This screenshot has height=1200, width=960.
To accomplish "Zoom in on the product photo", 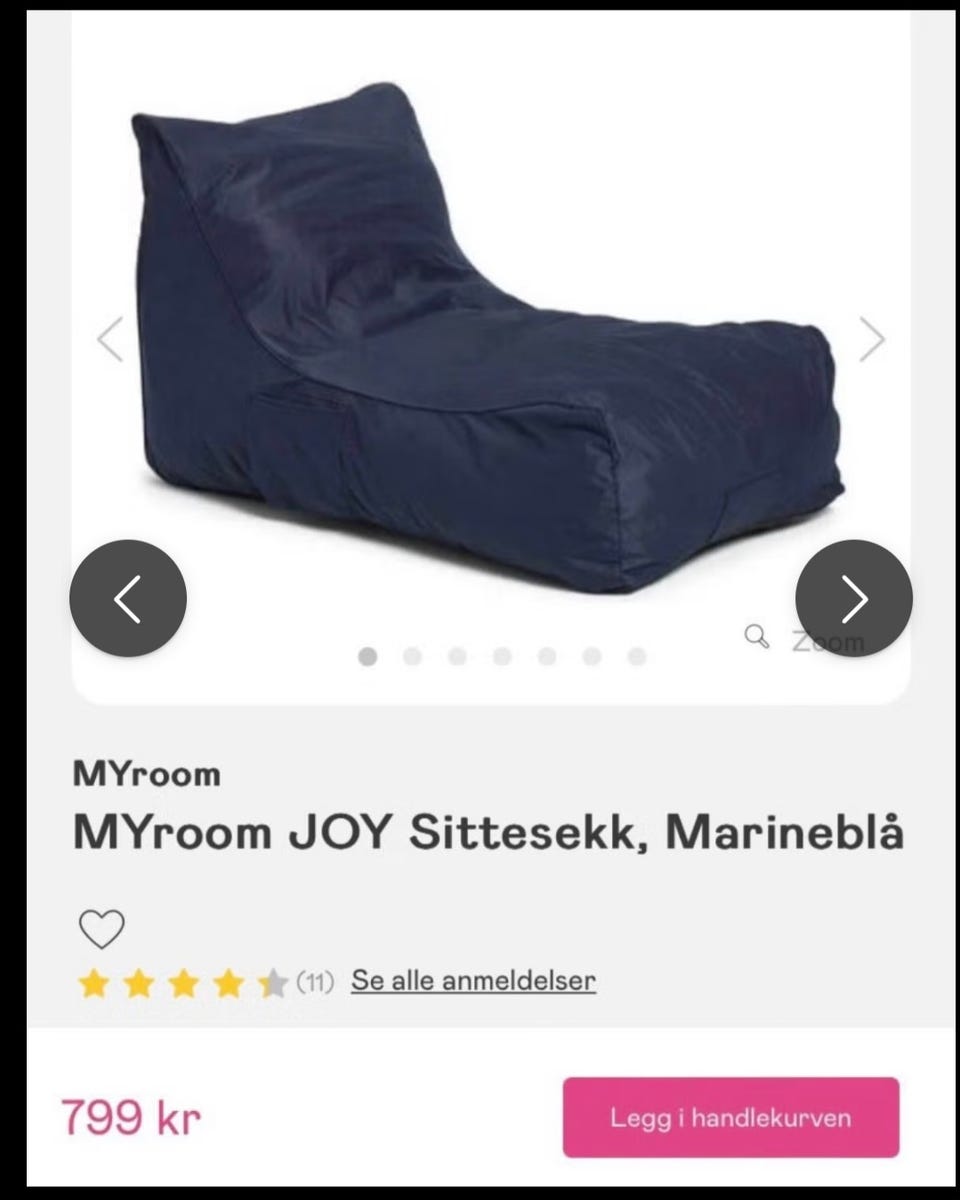I will pos(758,637).
